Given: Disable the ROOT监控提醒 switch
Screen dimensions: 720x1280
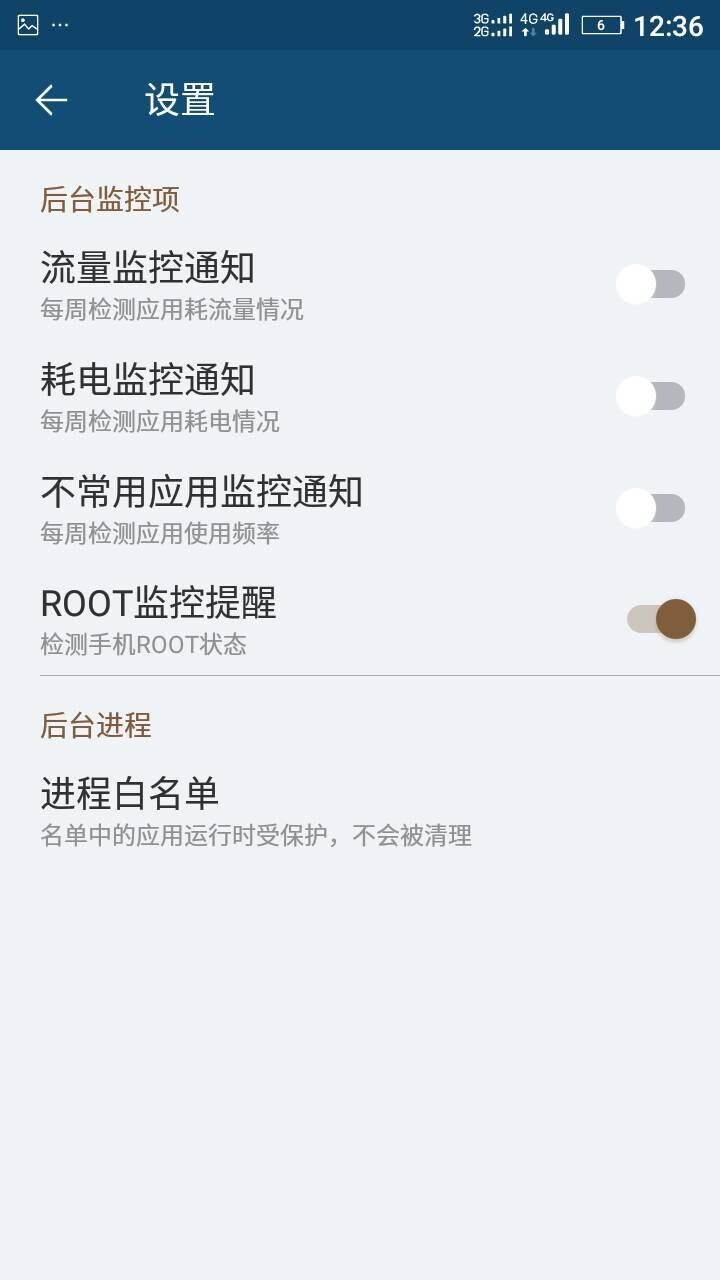Looking at the screenshot, I should pos(661,619).
